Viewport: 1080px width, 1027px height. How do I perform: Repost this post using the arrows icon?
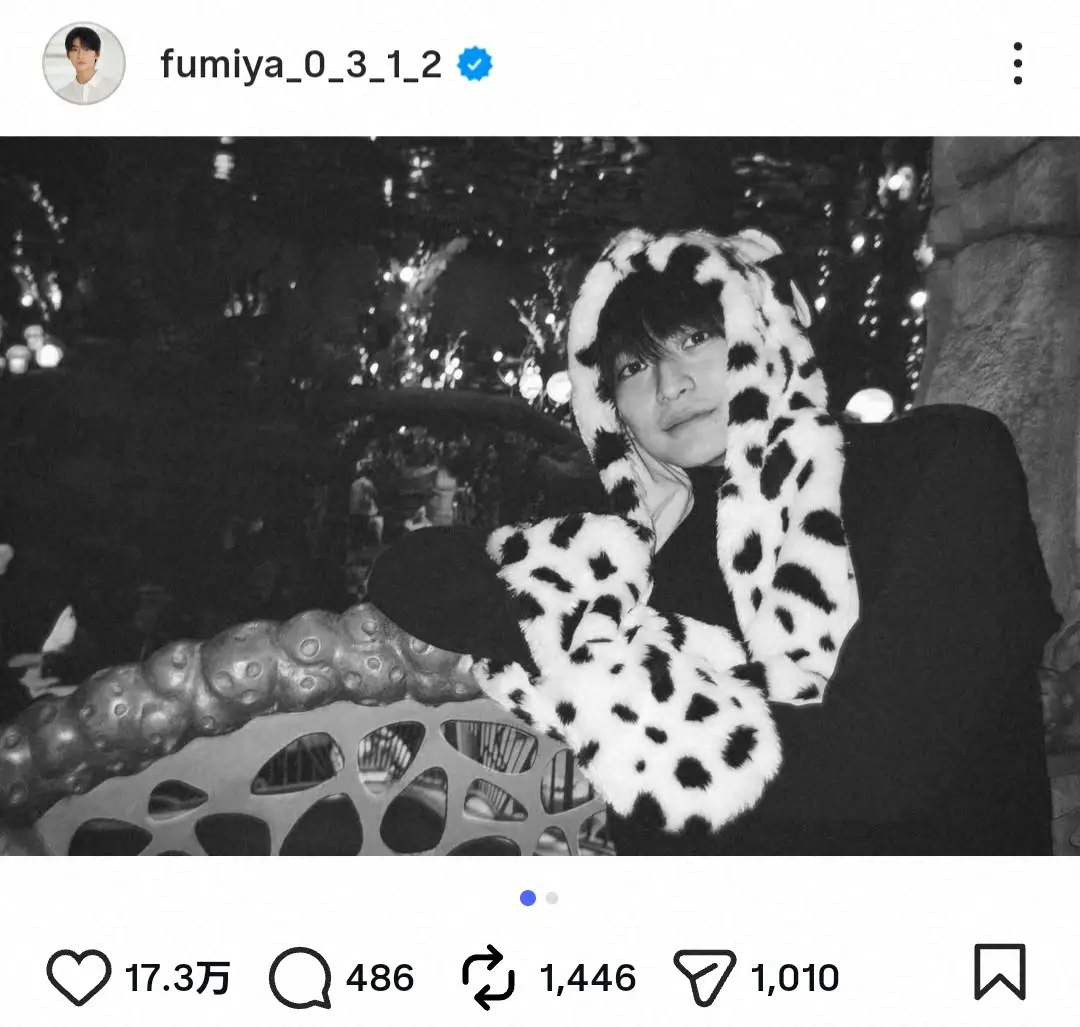(489, 977)
